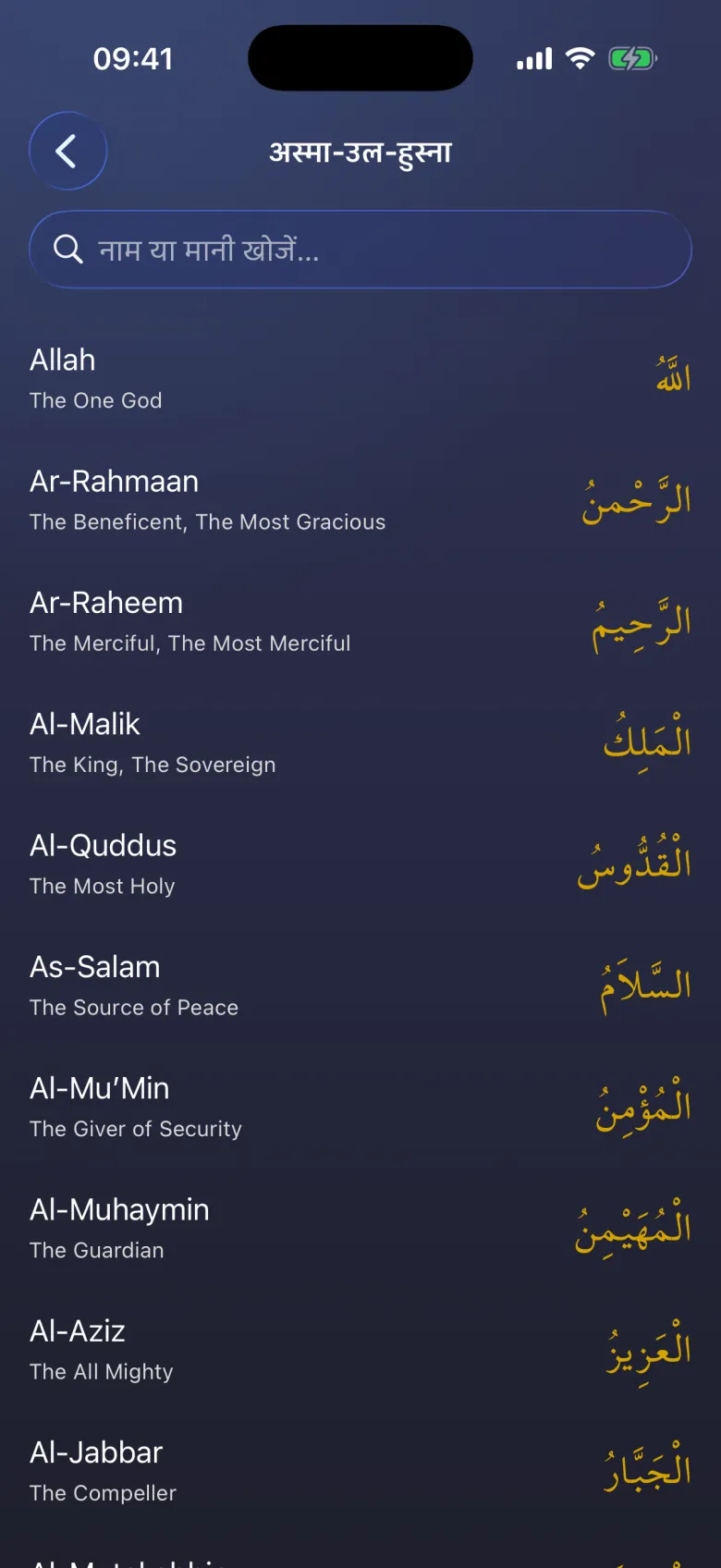The height and width of the screenshot is (1568, 721).
Task: View Al-Muhaymin, The Guardian
Action: pyautogui.click(x=360, y=1229)
